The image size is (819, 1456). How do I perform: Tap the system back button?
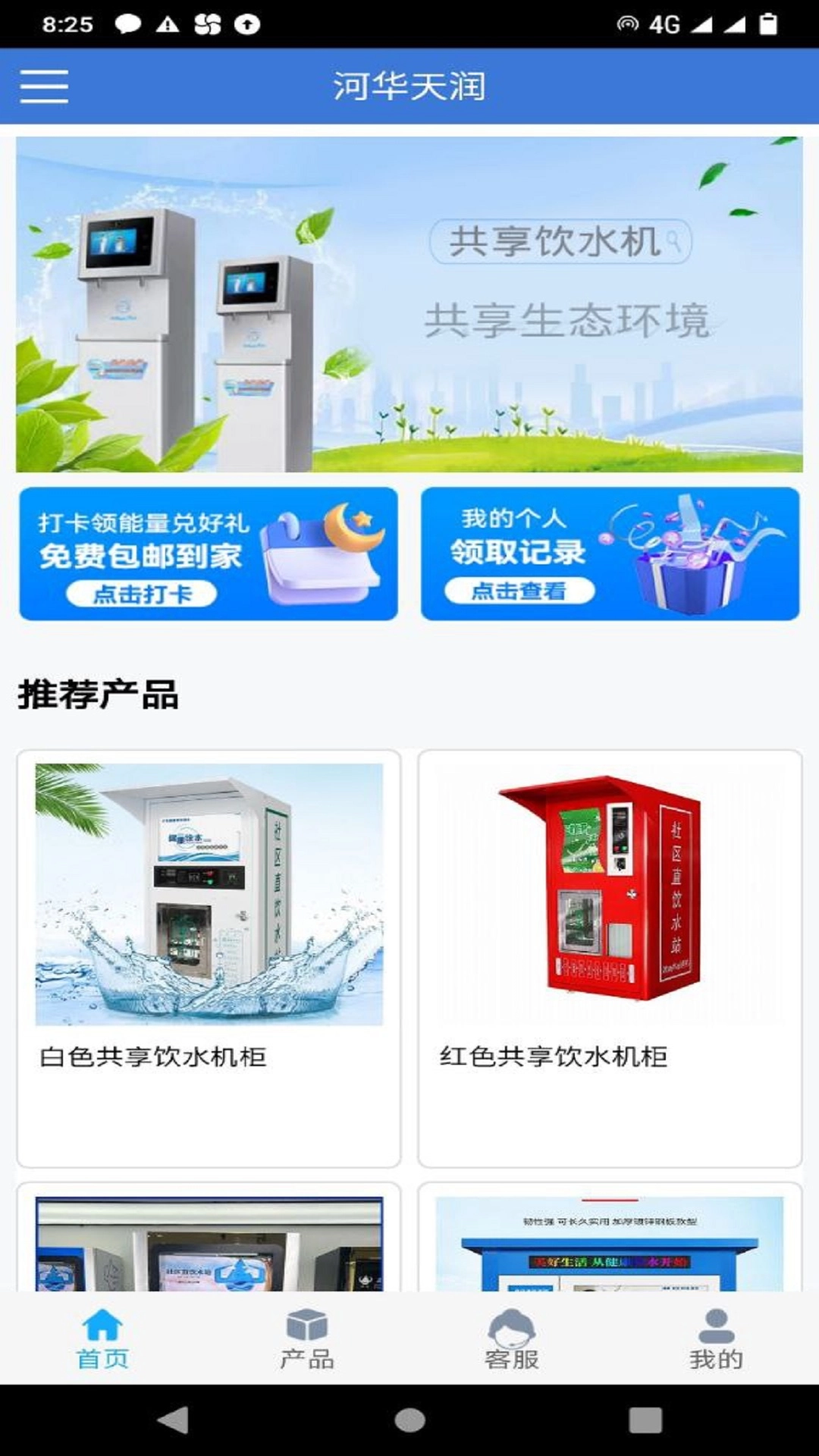174,1420
